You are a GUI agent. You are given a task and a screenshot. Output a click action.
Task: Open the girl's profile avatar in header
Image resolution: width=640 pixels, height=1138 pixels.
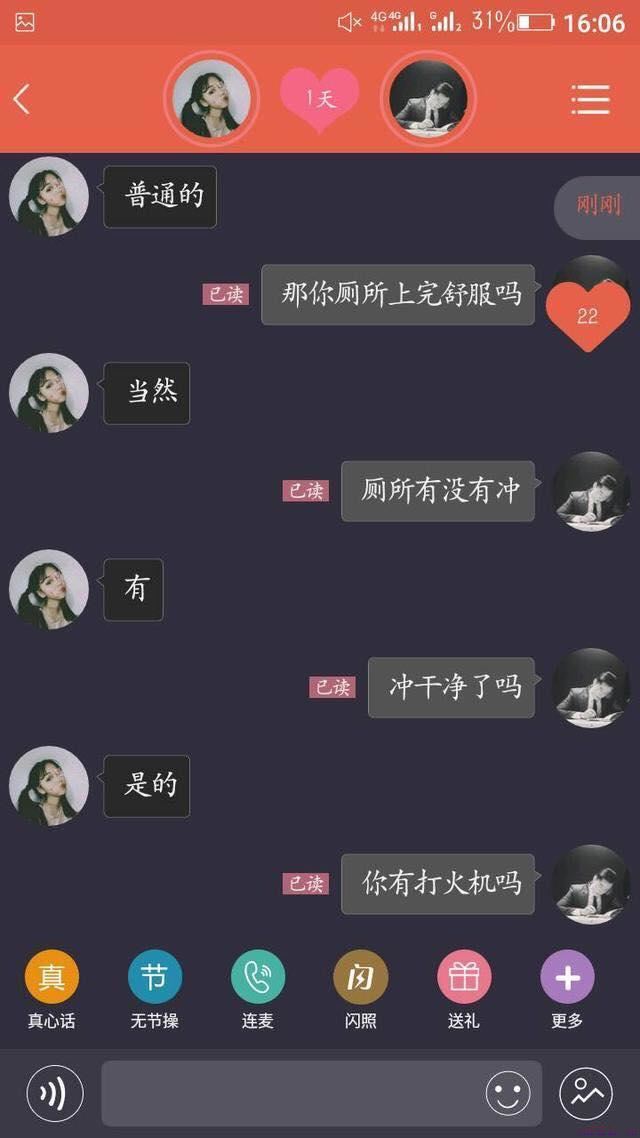[x=211, y=98]
